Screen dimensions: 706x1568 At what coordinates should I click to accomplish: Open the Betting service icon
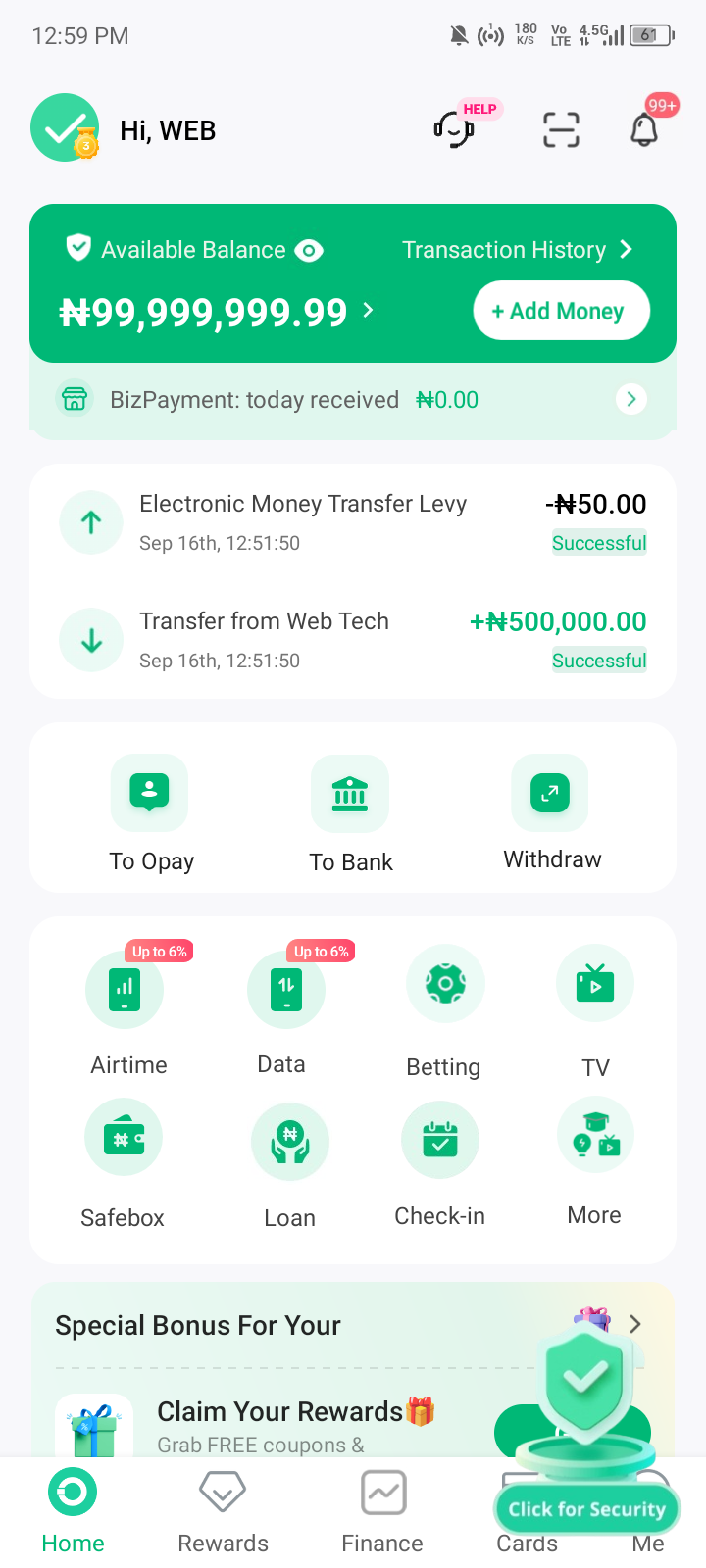445,984
